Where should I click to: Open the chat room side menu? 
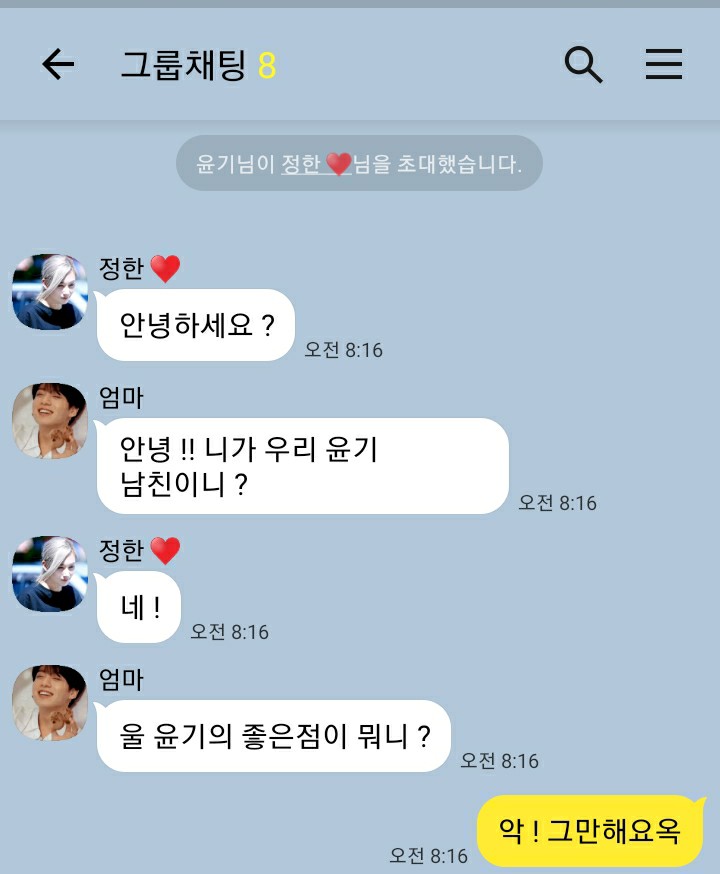coord(663,65)
